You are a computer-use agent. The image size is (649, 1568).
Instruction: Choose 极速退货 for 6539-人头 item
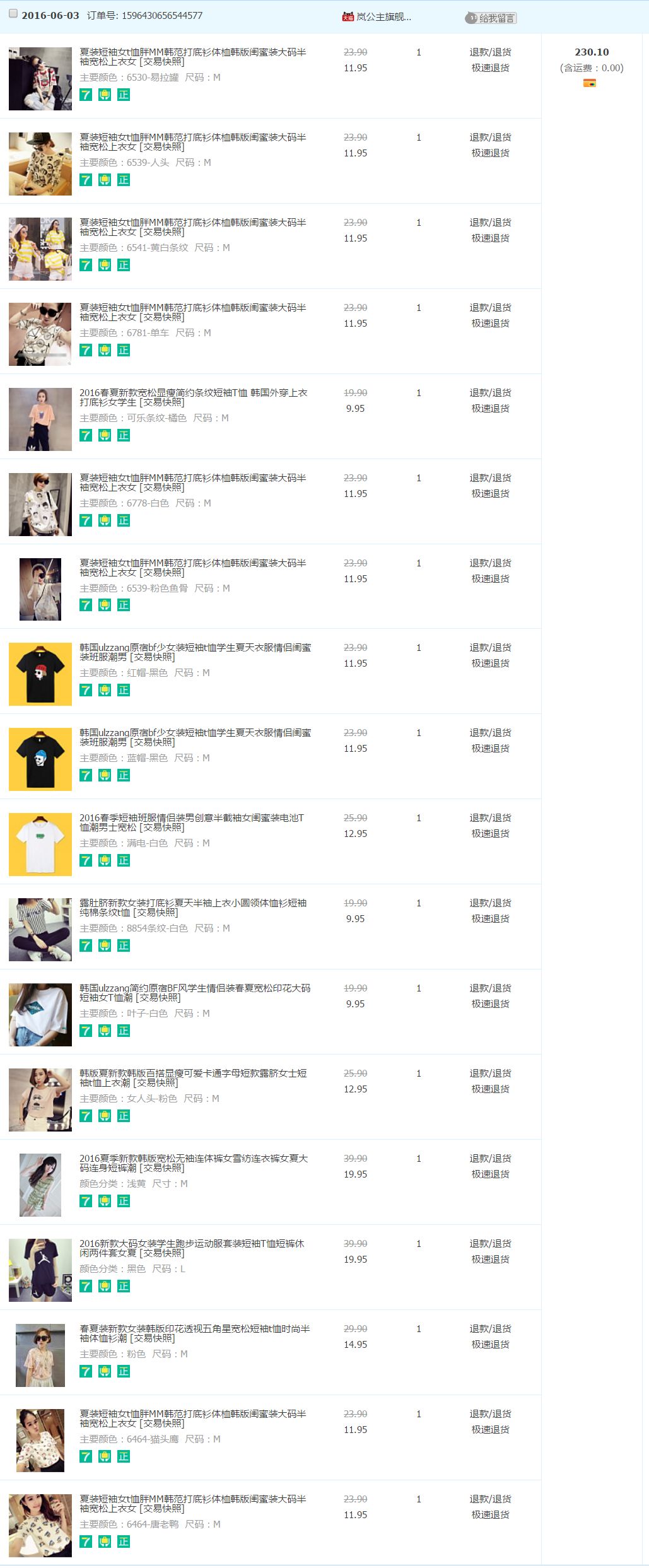point(490,153)
